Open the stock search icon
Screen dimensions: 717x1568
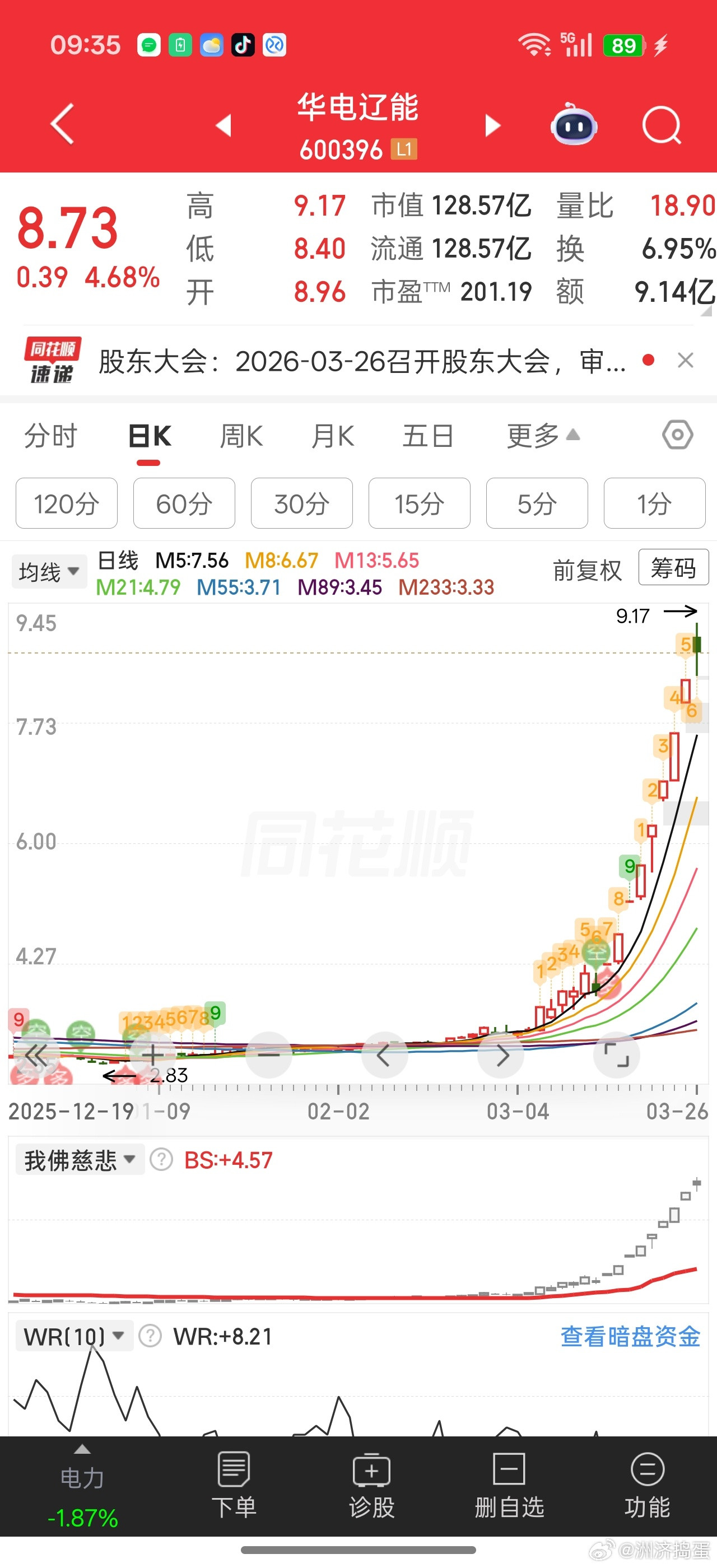661,124
